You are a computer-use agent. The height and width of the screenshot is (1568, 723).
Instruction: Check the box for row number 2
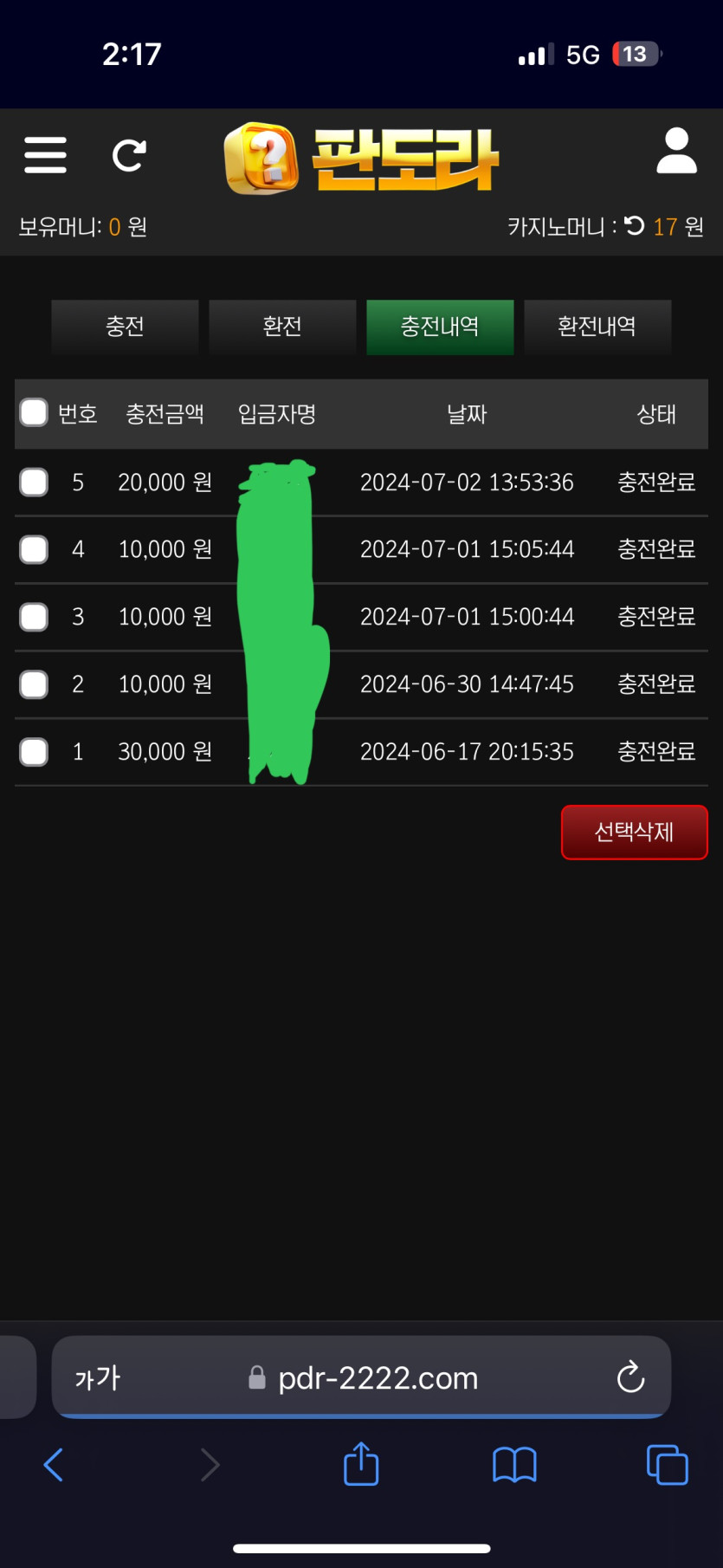click(34, 684)
